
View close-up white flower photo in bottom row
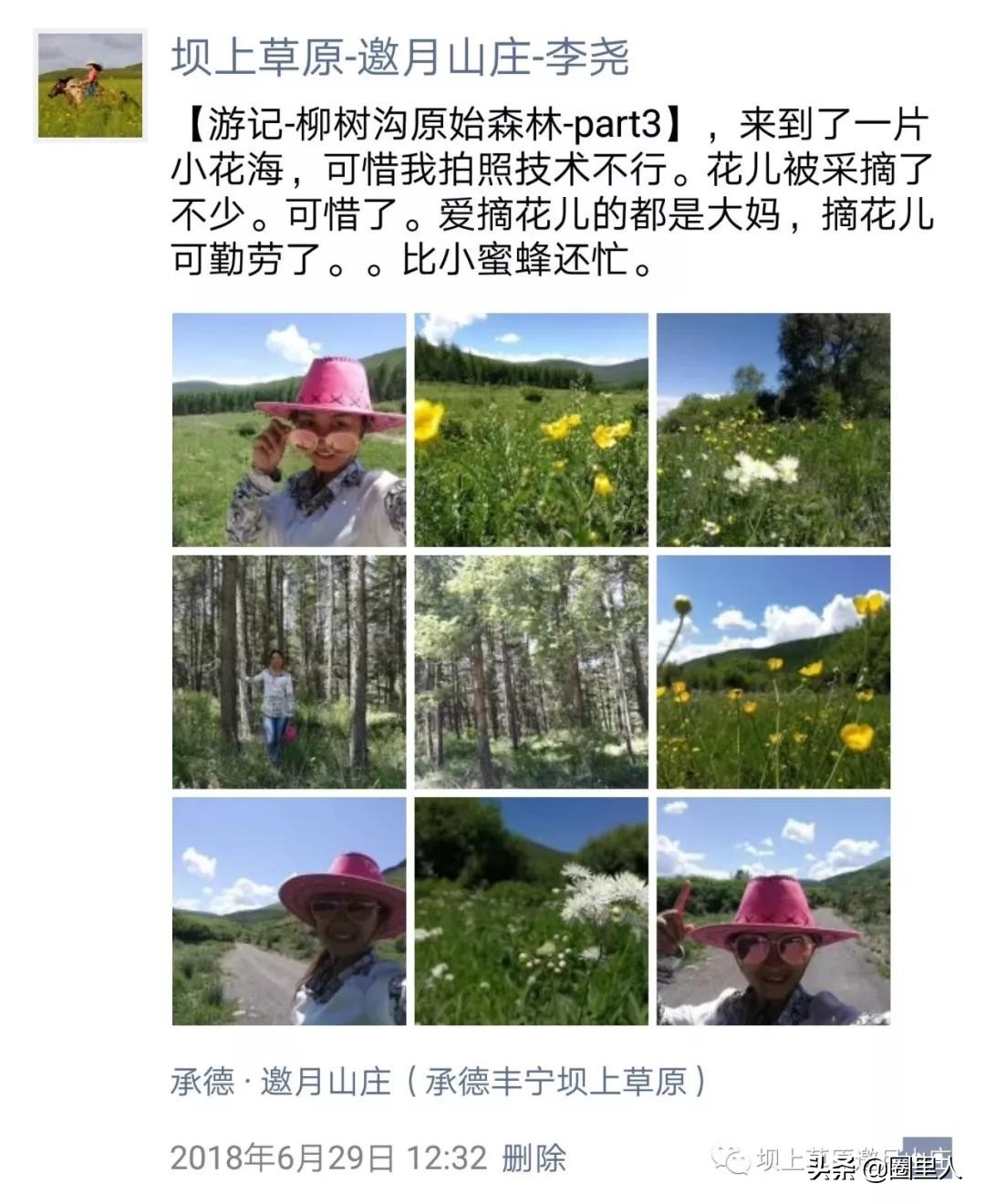(531, 911)
